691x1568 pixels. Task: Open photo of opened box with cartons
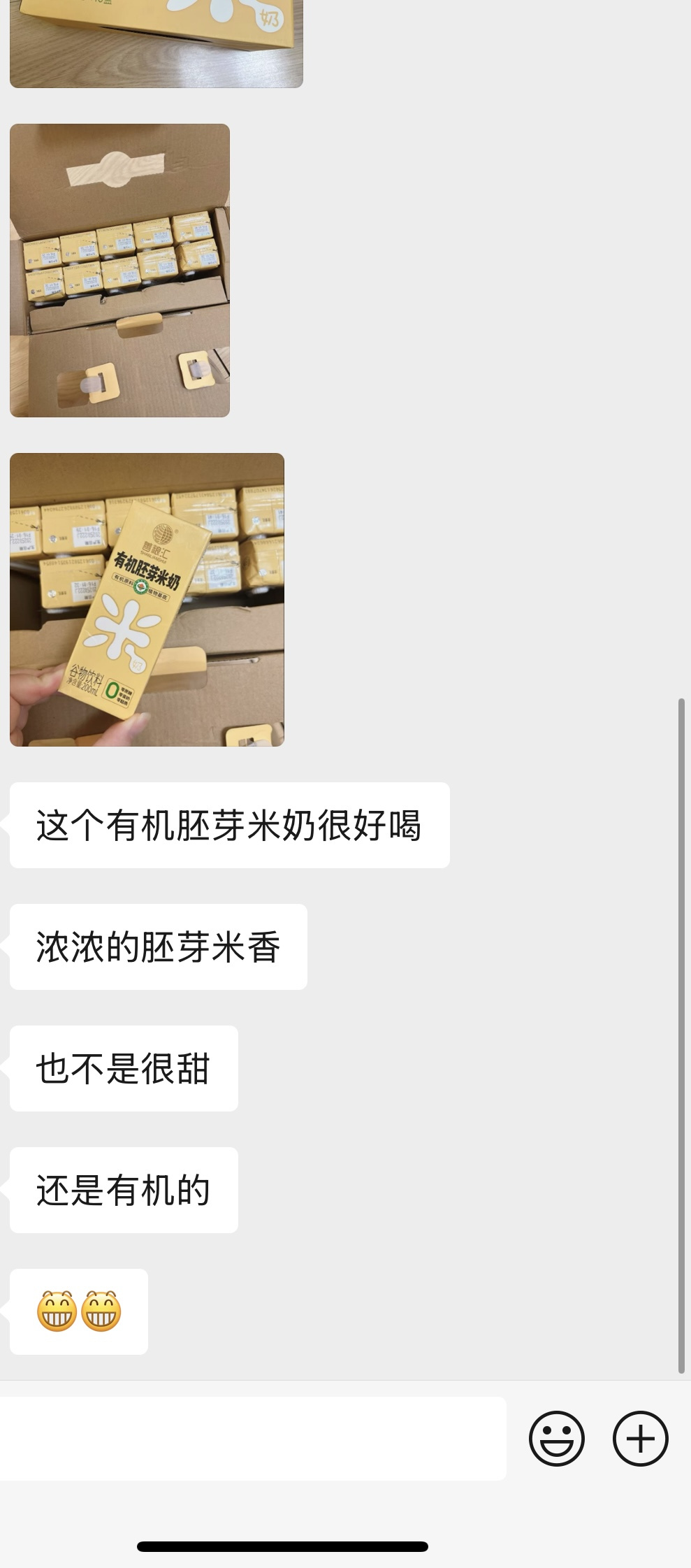pos(119,270)
